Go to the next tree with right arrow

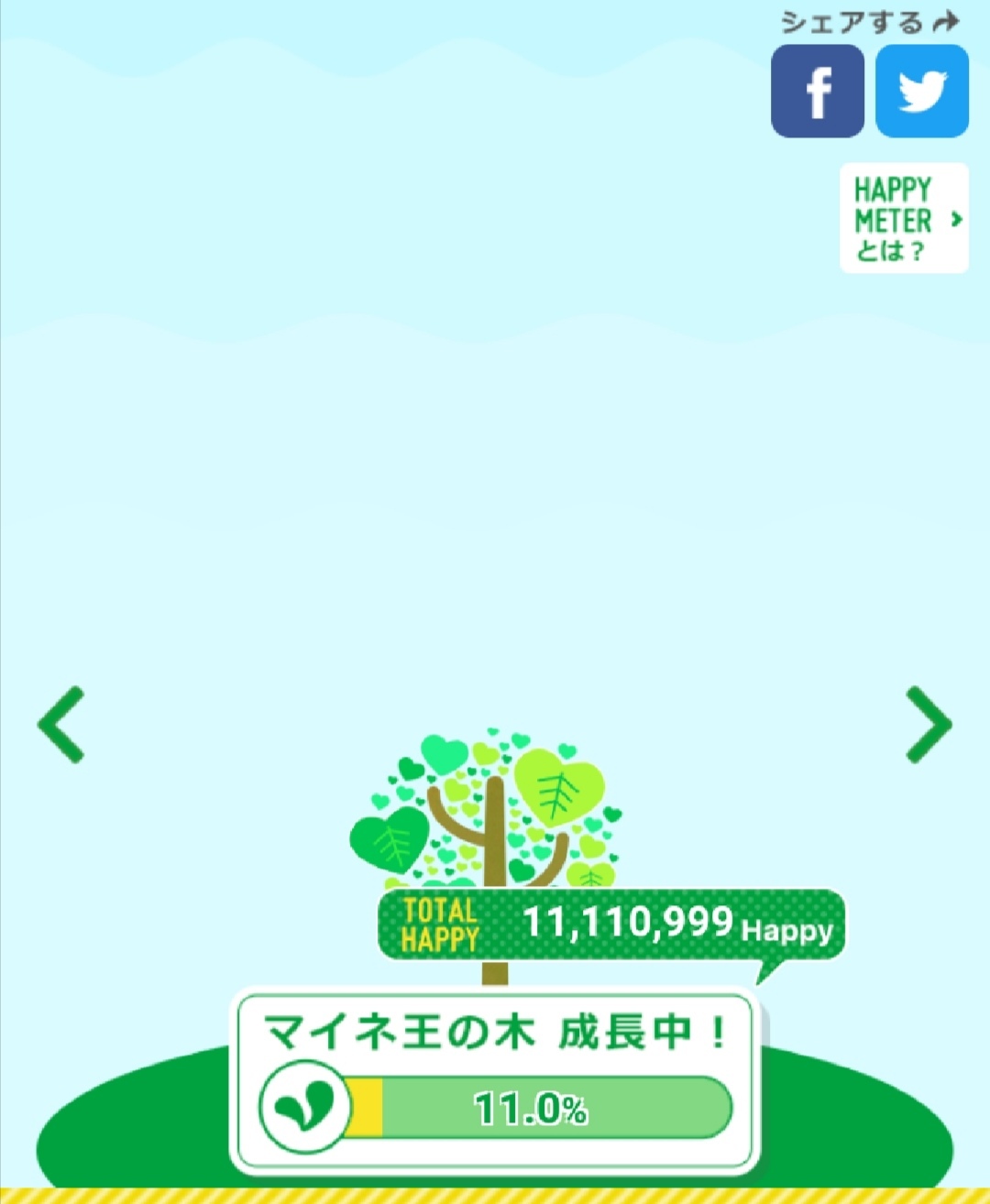pyautogui.click(x=929, y=725)
